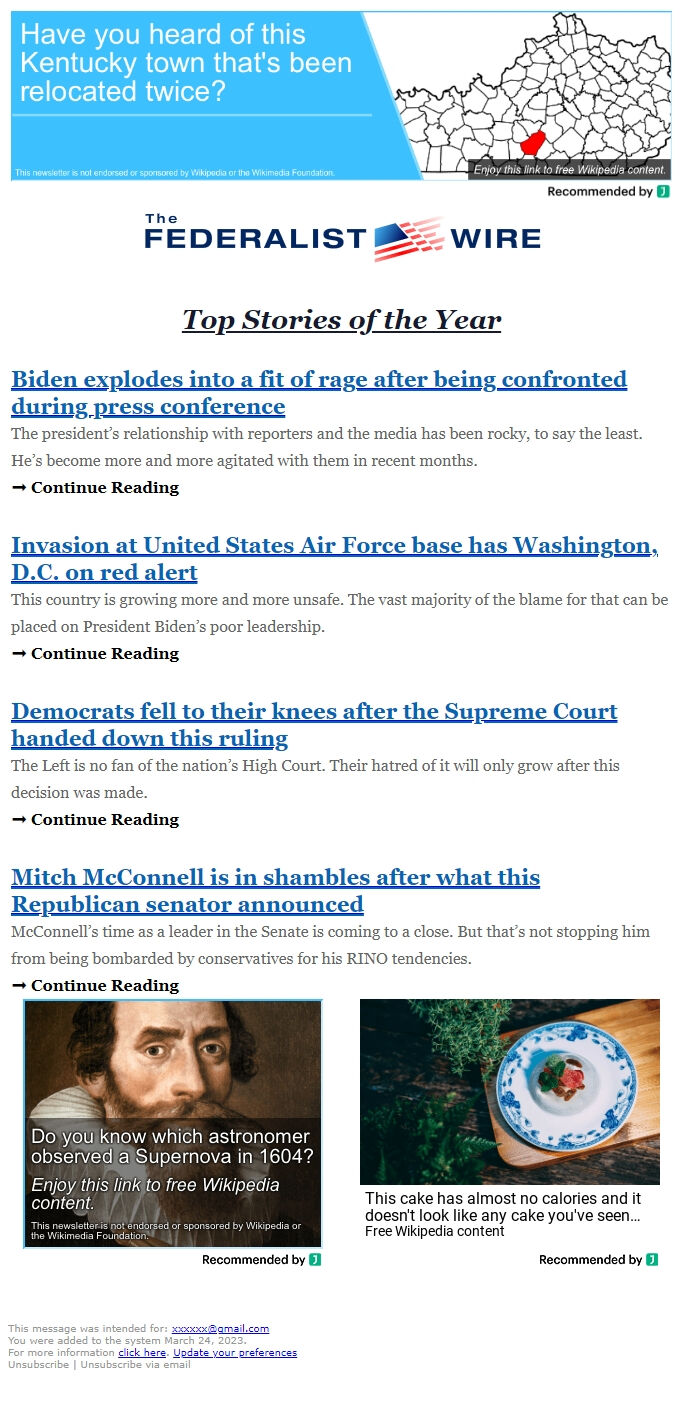Choose Unsubscribe via email
This screenshot has height=1406, width=683.
135,1365
